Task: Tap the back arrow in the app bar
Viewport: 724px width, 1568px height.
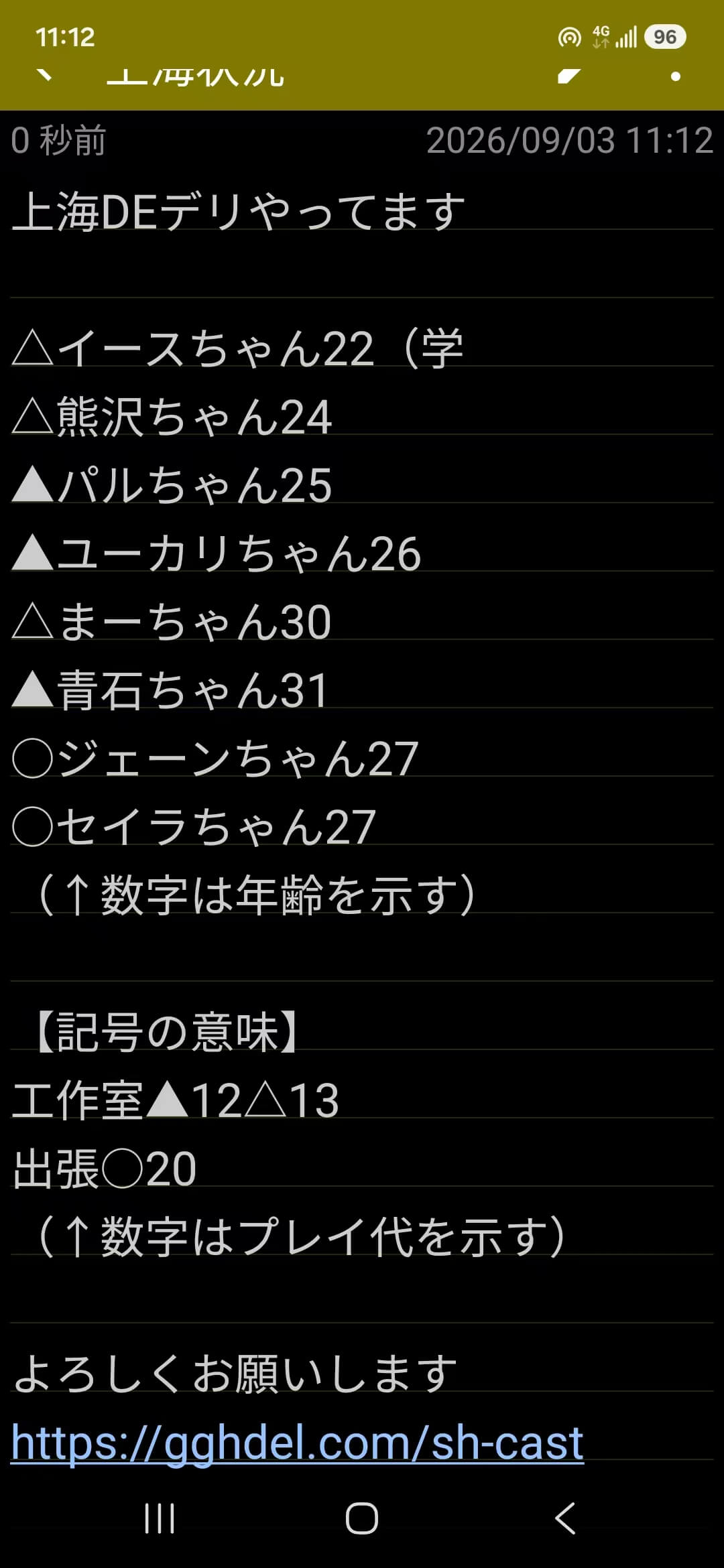Action: click(44, 75)
